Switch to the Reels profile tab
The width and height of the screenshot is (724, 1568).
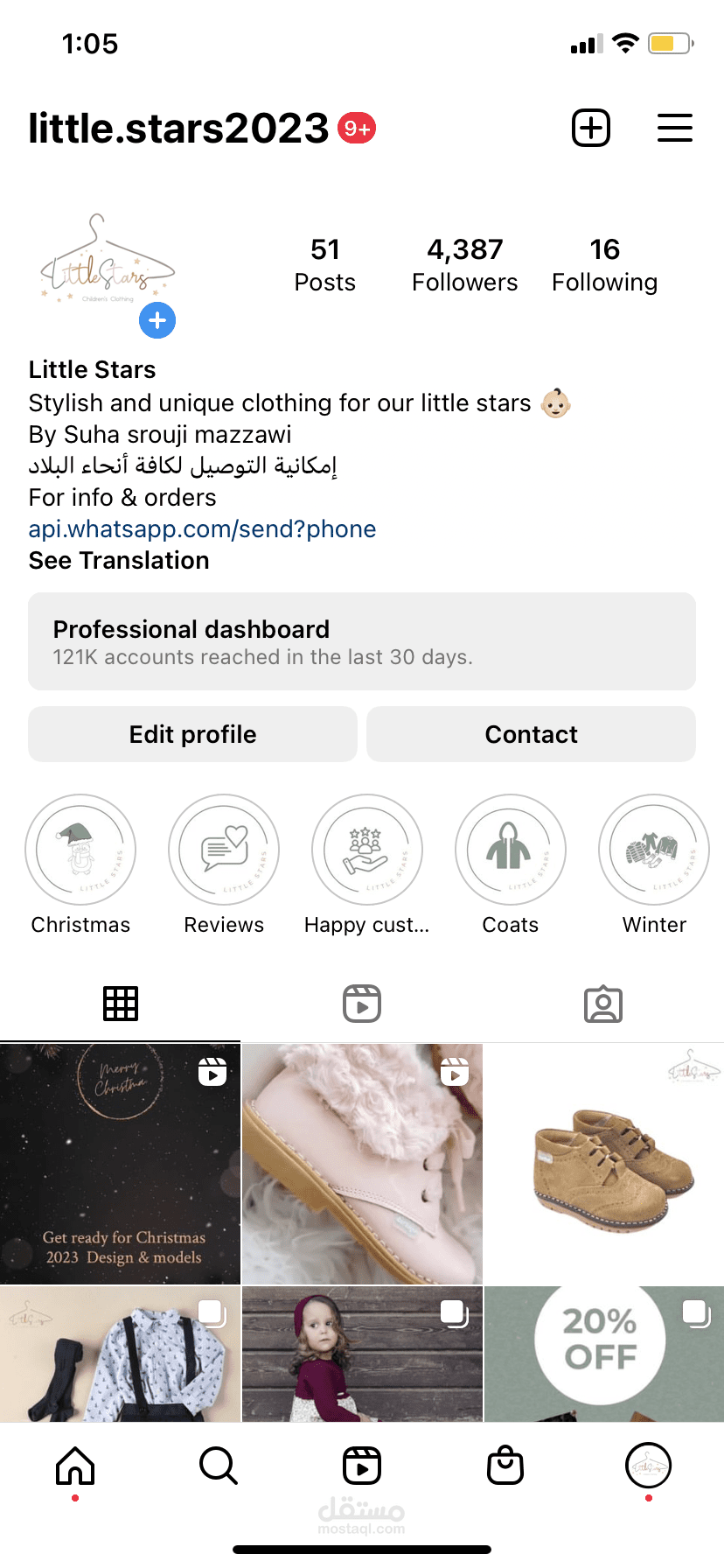[x=362, y=1004]
